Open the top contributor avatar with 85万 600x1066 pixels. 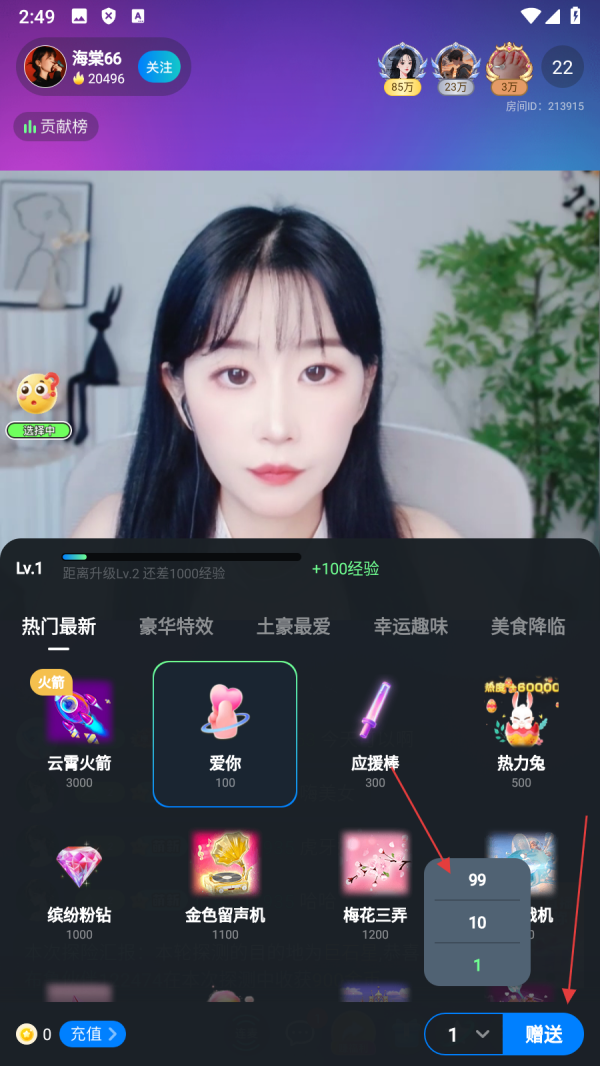pyautogui.click(x=402, y=68)
